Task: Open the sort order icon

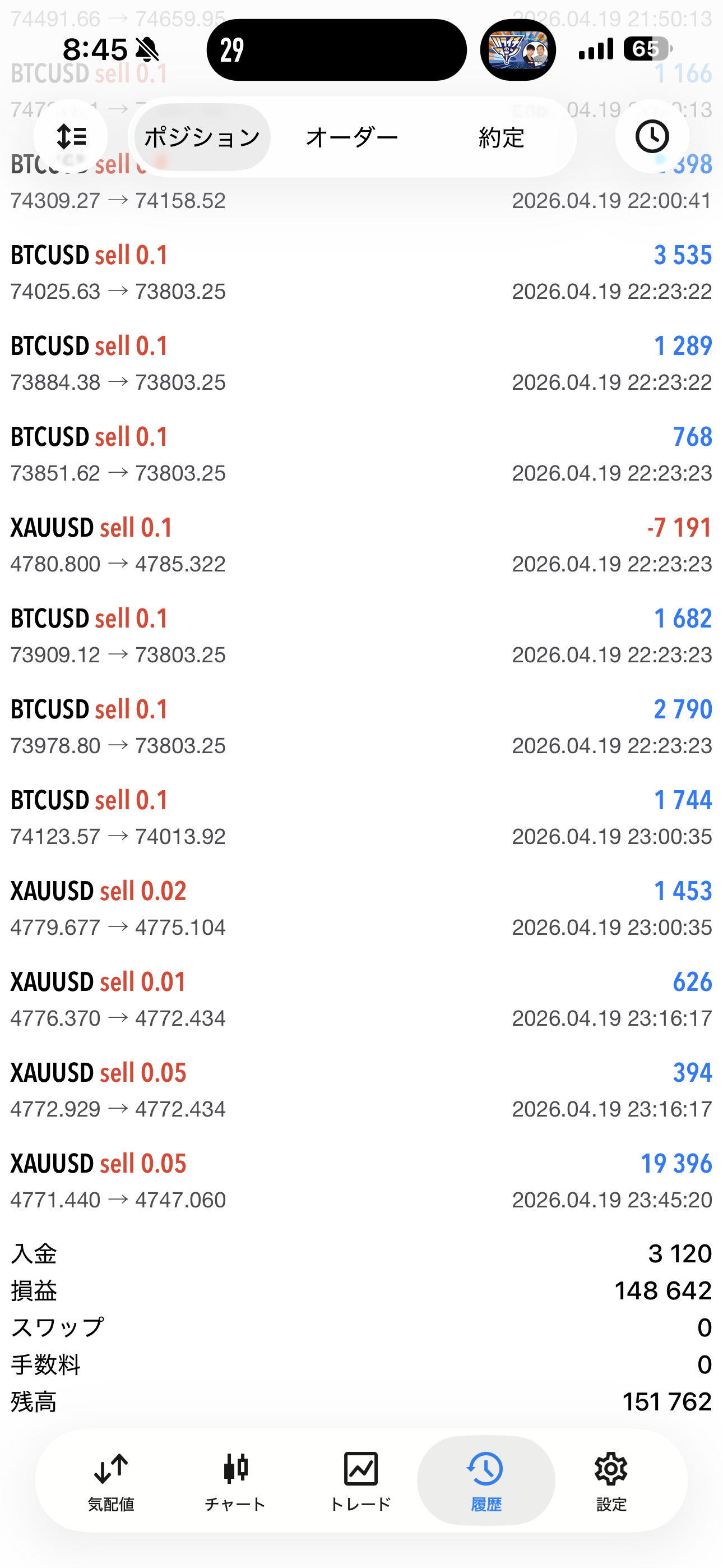Action: 71,137
